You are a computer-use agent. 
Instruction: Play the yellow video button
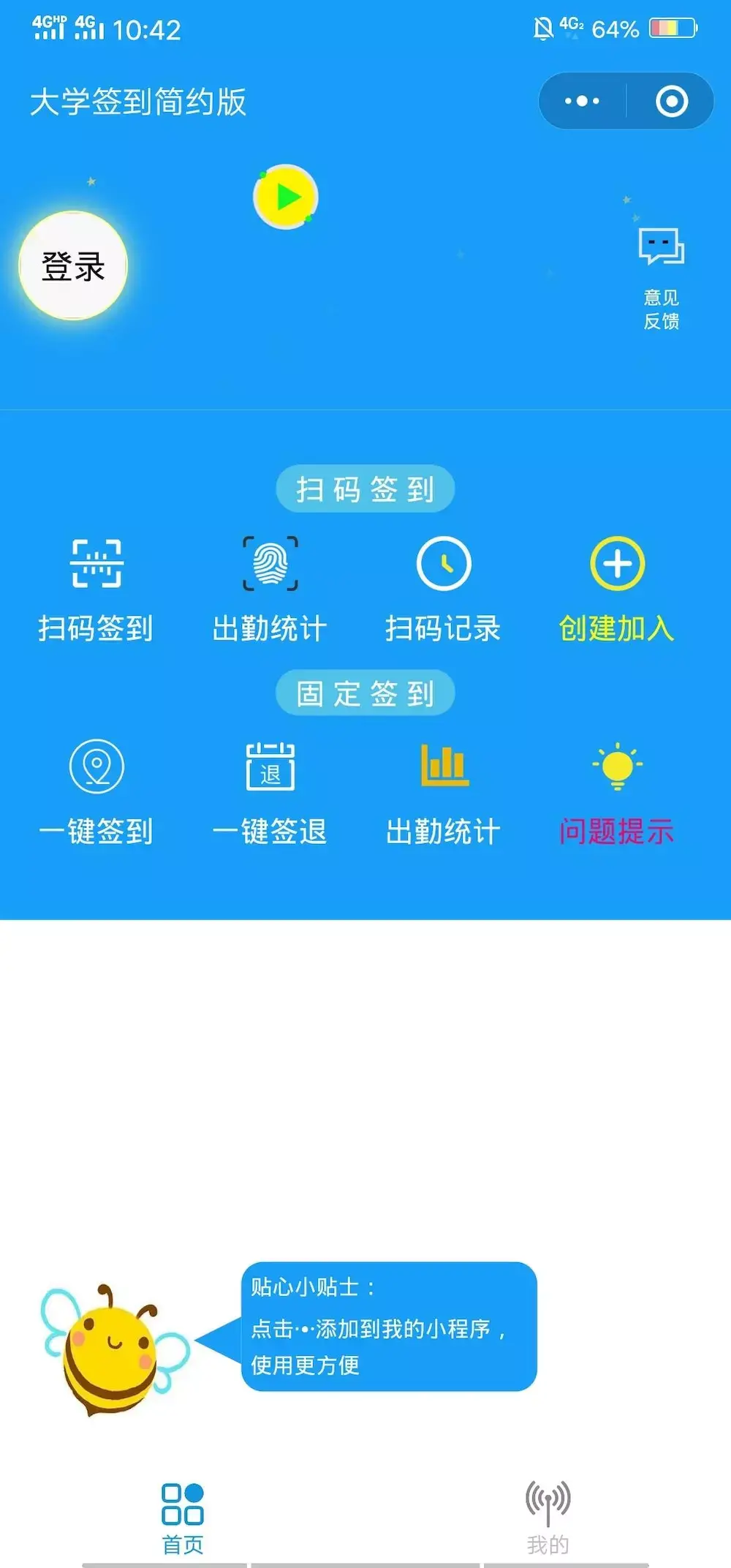click(x=286, y=197)
